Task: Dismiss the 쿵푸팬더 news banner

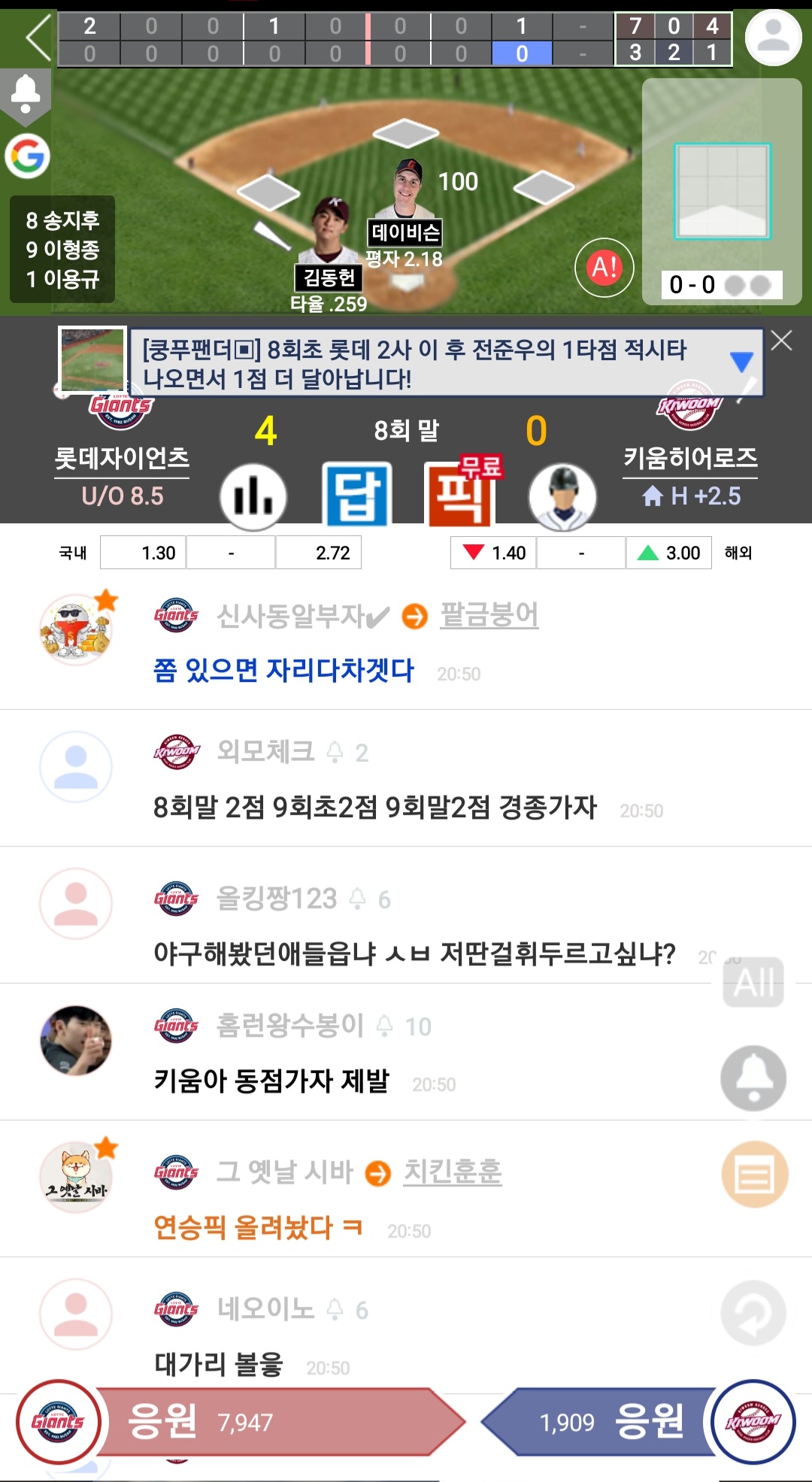Action: point(782,341)
